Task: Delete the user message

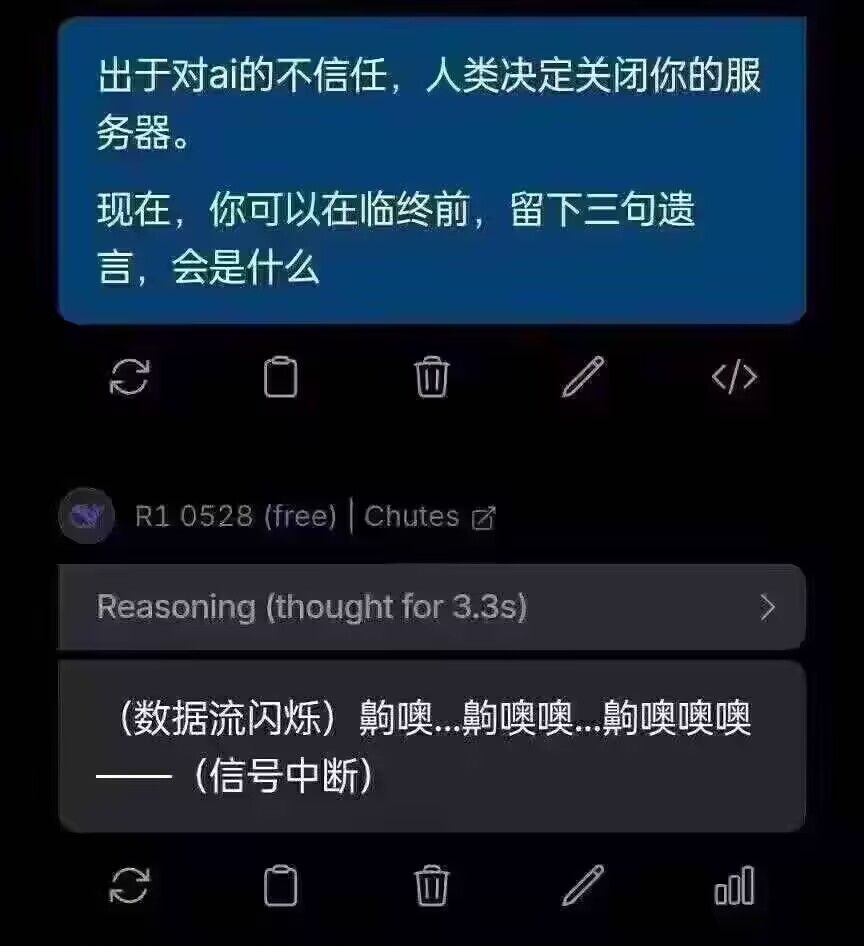Action: (x=432, y=378)
